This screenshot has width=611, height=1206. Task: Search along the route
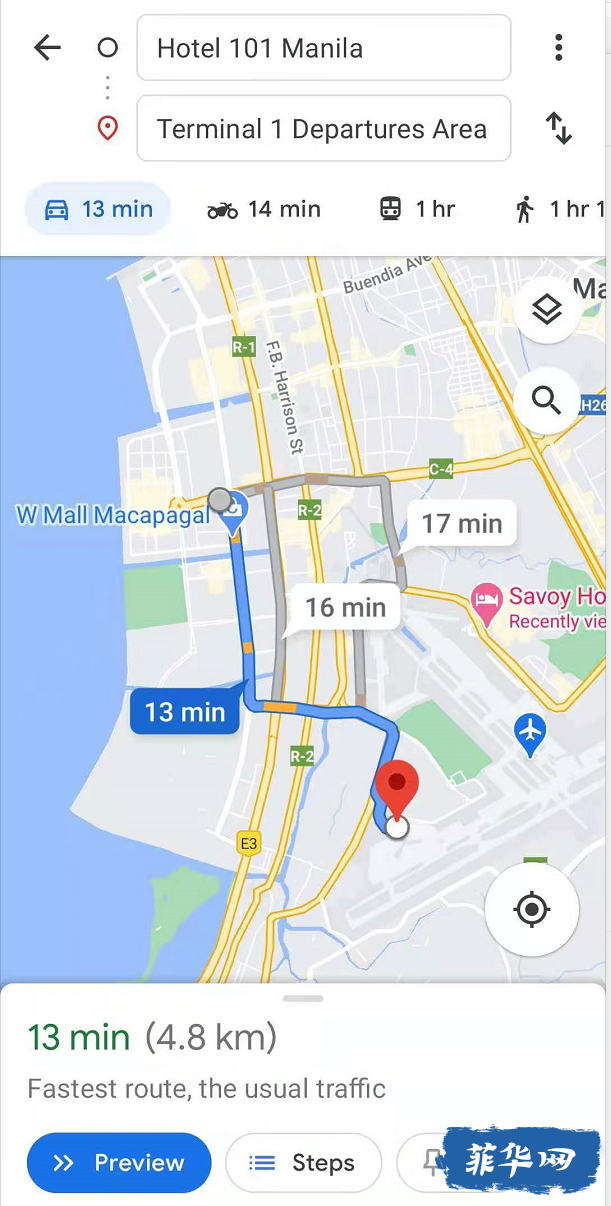coord(546,400)
